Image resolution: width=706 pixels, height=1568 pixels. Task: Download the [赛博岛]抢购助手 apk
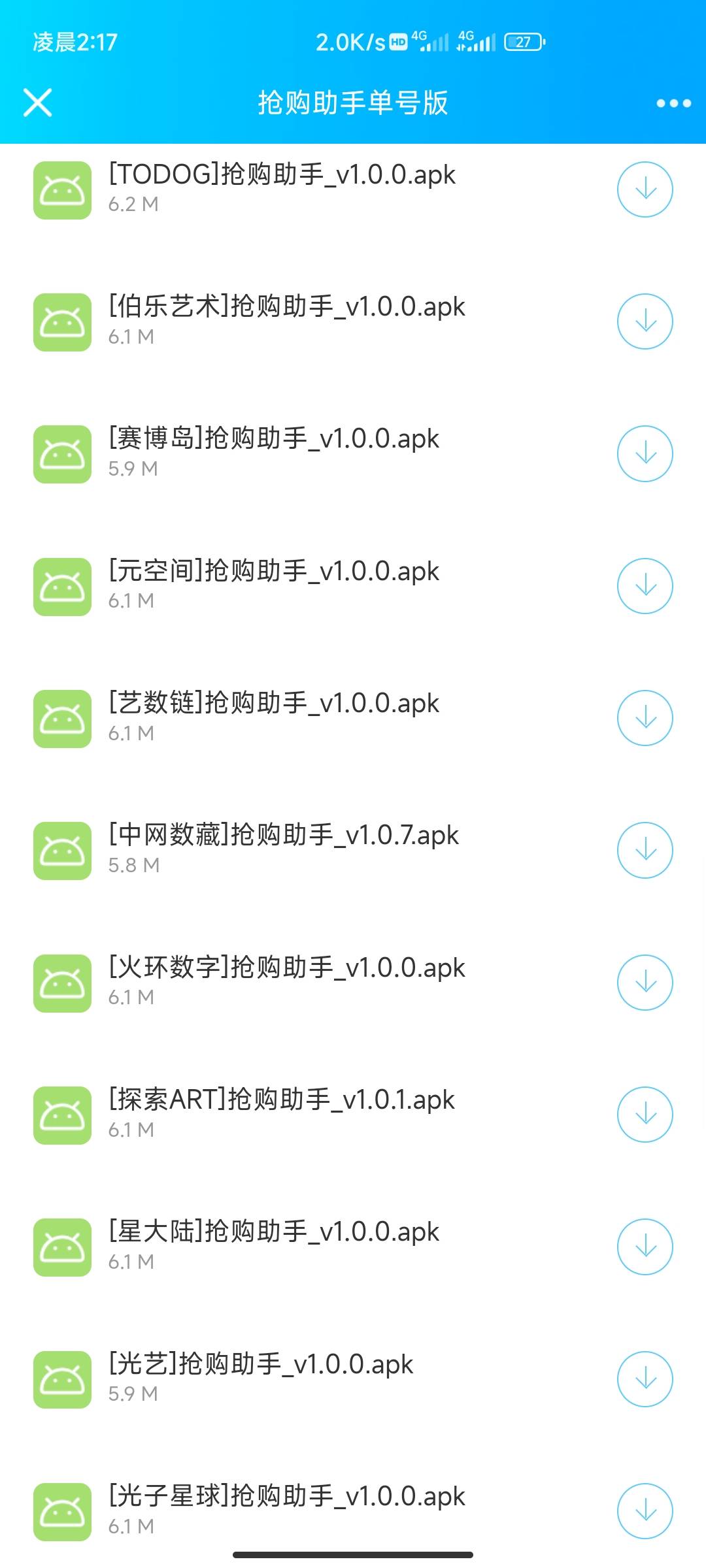pos(645,453)
